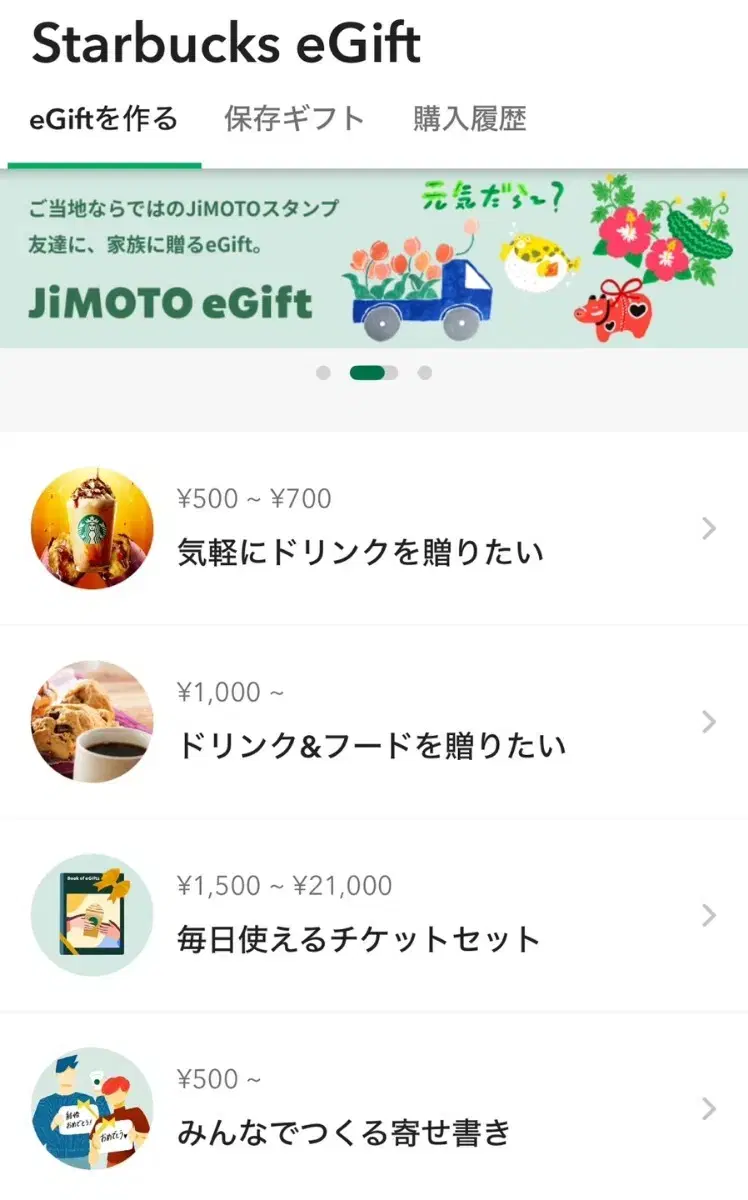Select the active carousel indicator dot
The height and width of the screenshot is (1200, 748).
(x=374, y=372)
